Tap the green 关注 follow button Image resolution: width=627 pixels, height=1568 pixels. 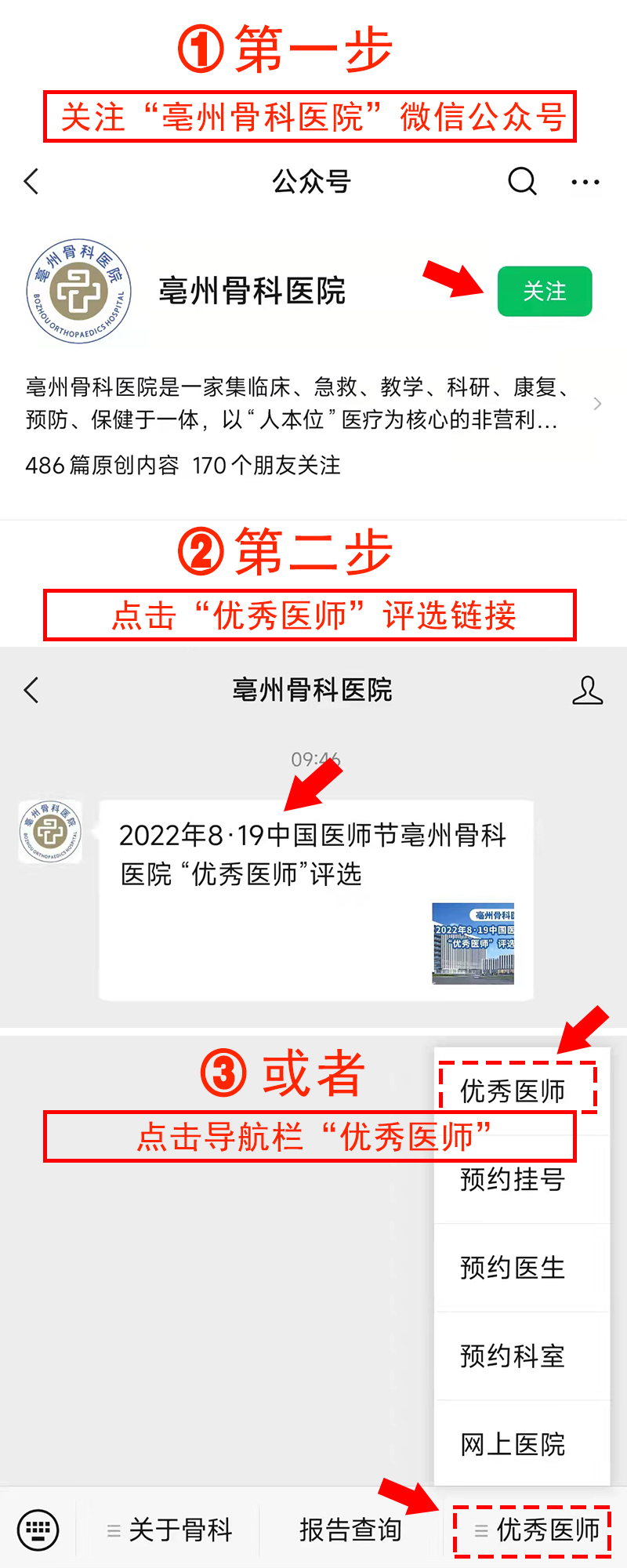coord(545,290)
